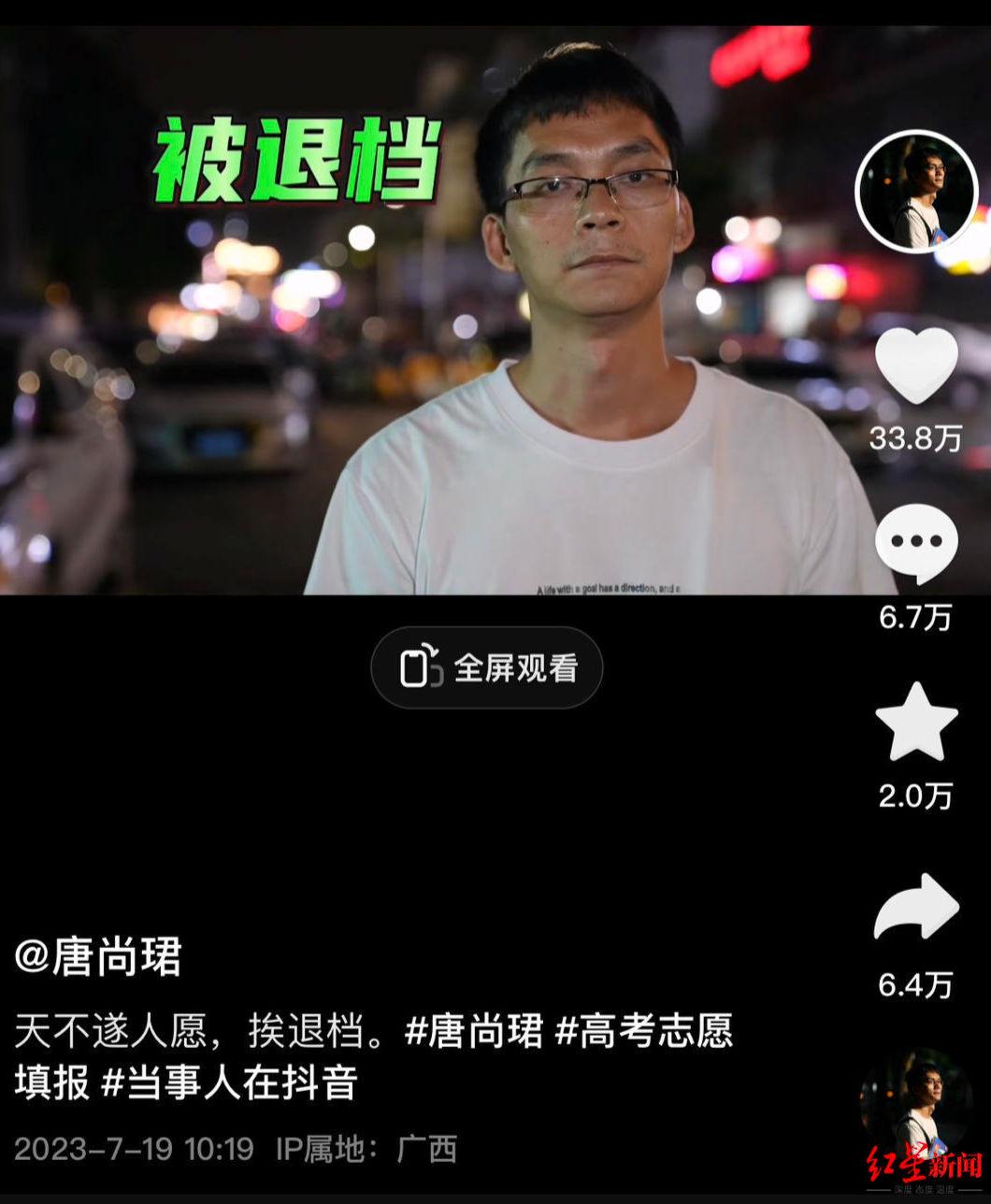Screen dimensions: 991x1204
Task: Open the #高考志愿填报 hashtag
Action: tap(644, 1032)
